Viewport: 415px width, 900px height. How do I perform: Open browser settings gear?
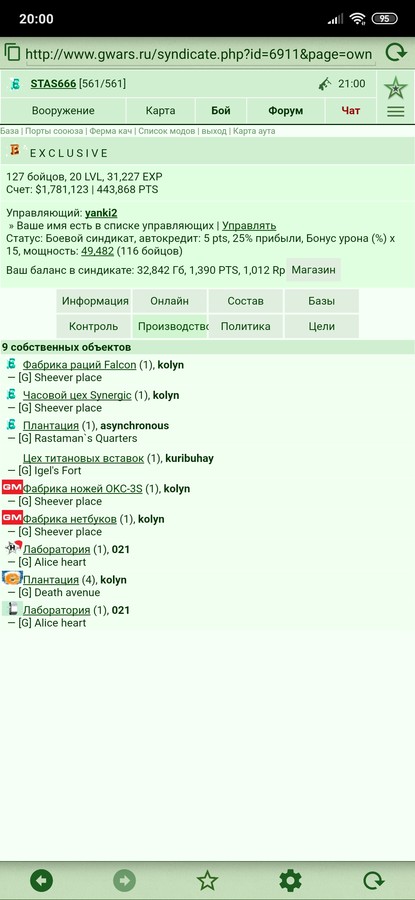290,880
